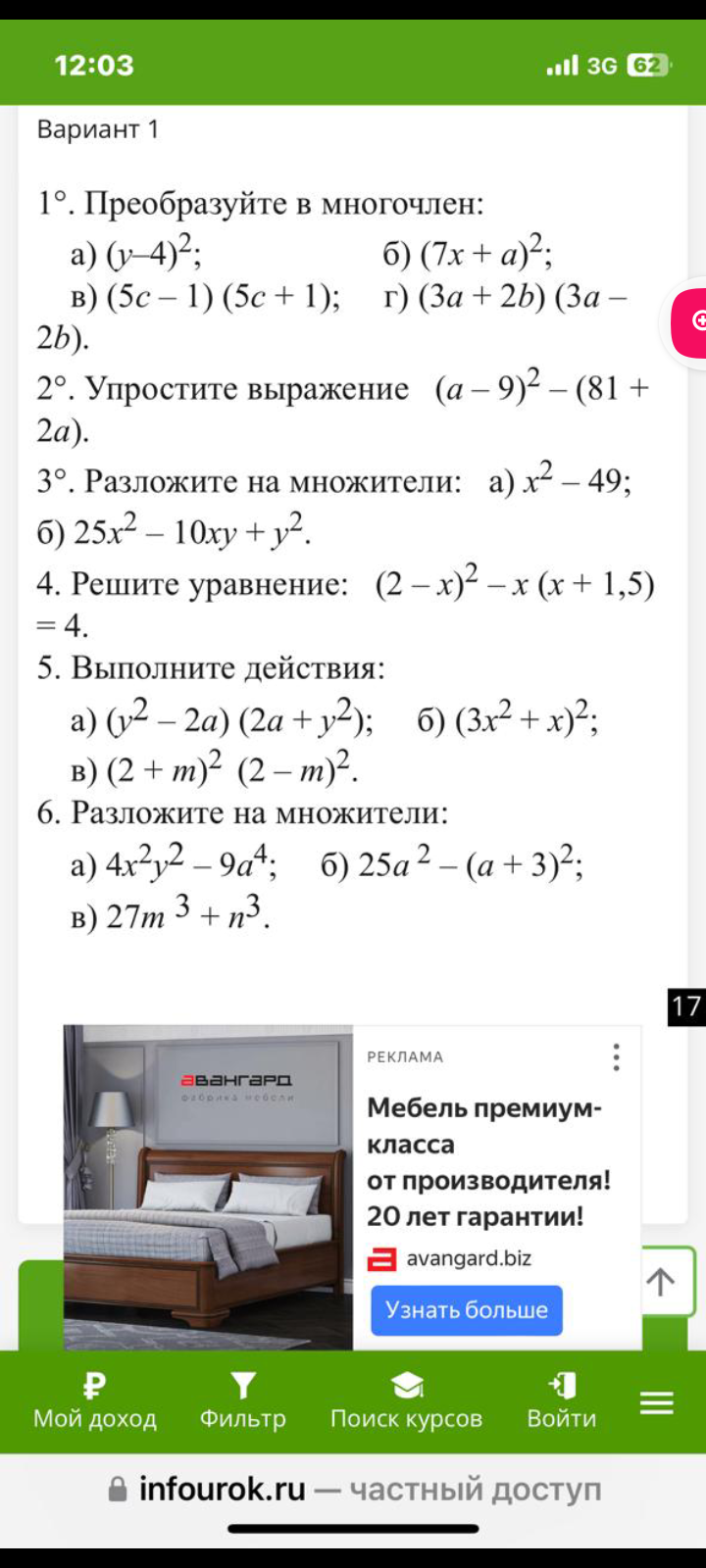Tap the infourok.ru address bar
706x1568 pixels.
[x=353, y=1490]
